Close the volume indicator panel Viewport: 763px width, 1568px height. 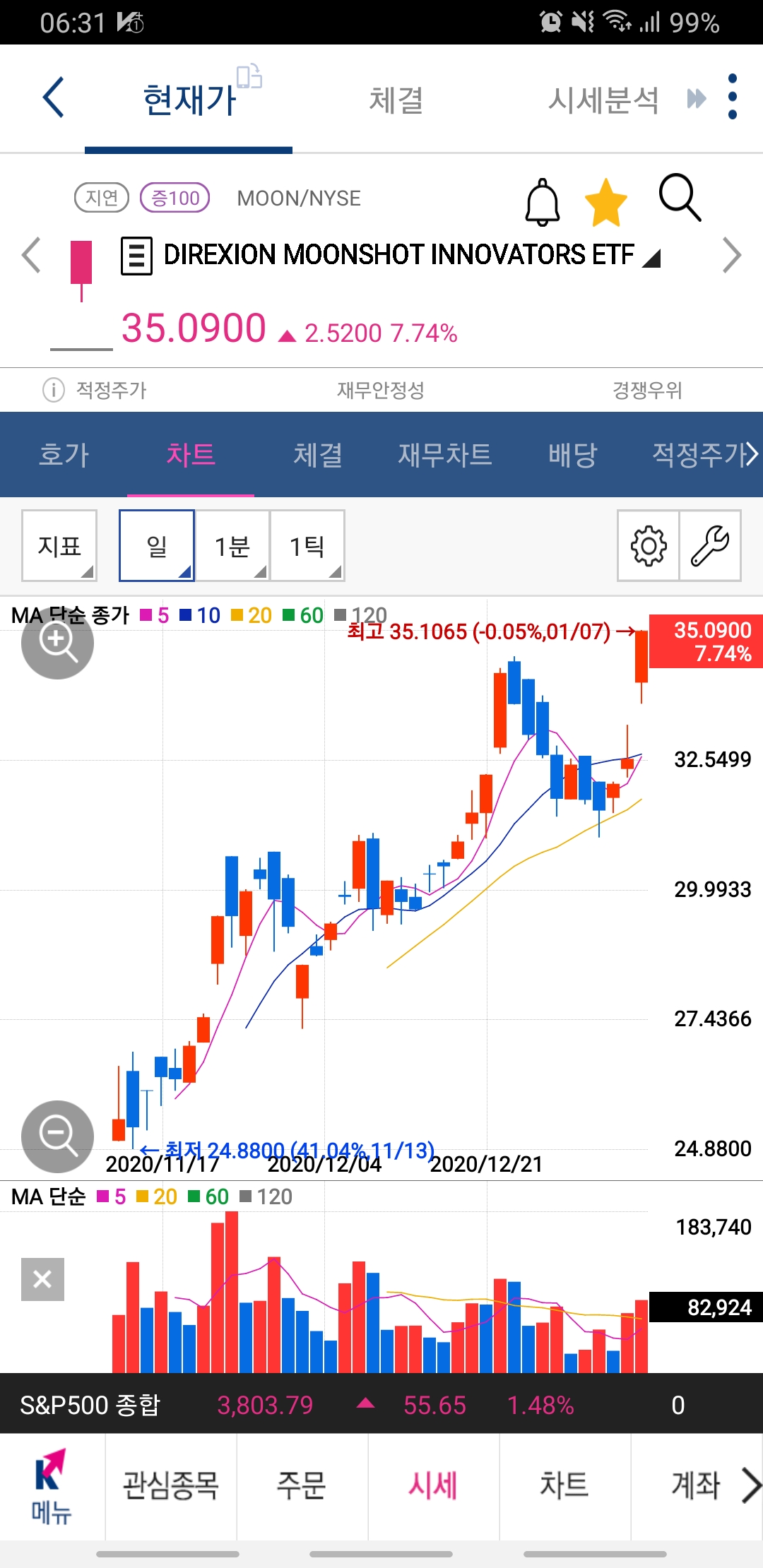click(42, 1278)
